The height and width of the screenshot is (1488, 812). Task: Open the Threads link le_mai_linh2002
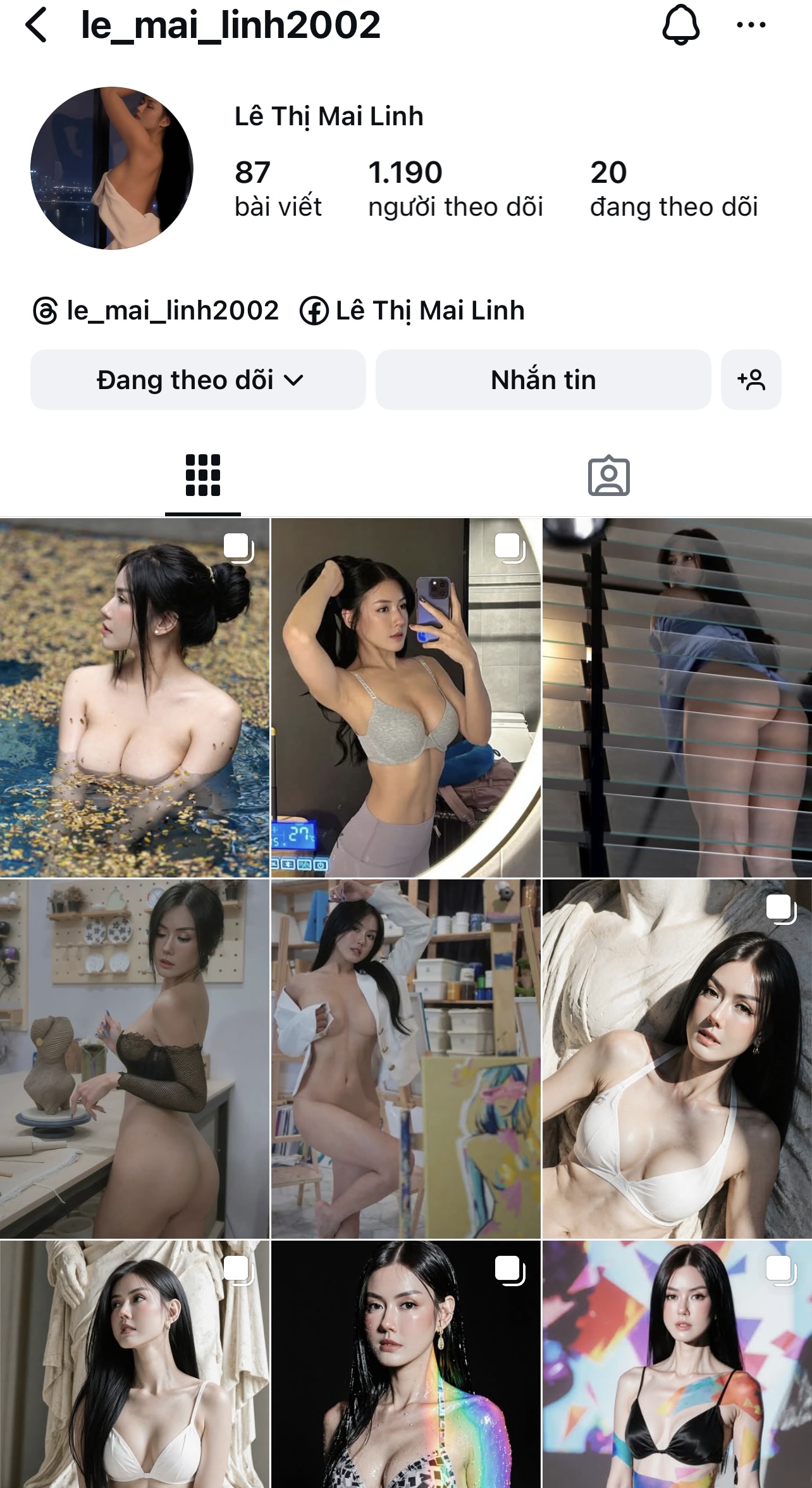coord(156,311)
